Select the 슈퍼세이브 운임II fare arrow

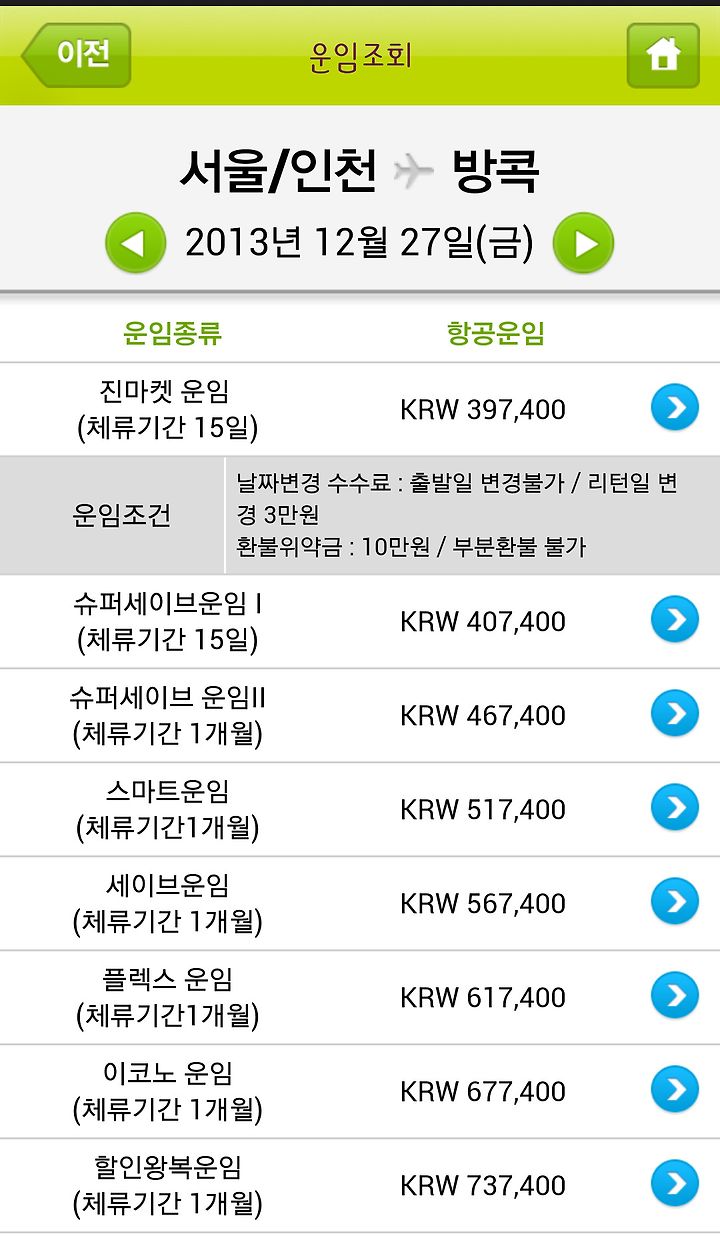click(675, 714)
